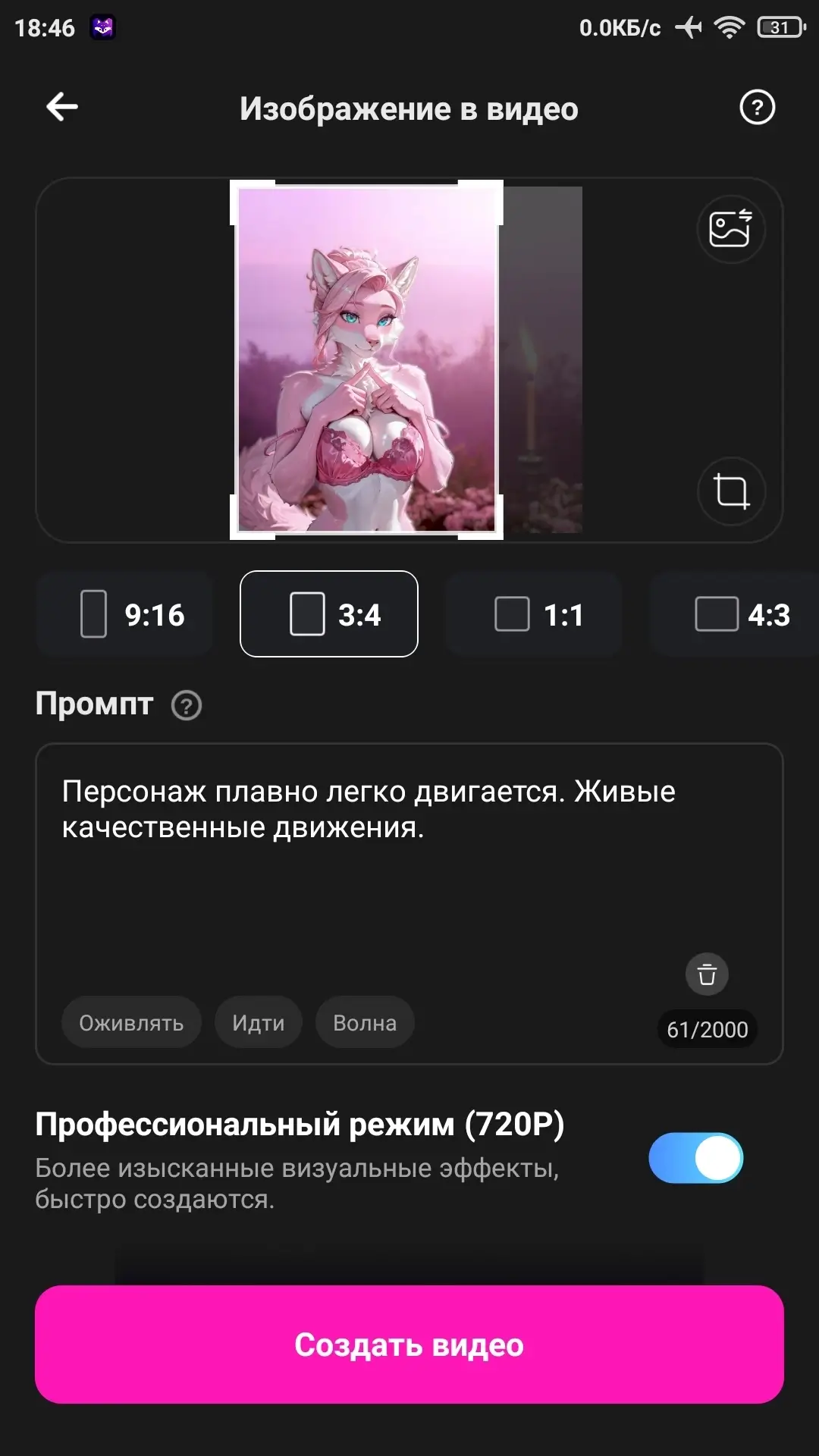
Task: Tap the crop icon on the image preview
Action: coord(730,491)
